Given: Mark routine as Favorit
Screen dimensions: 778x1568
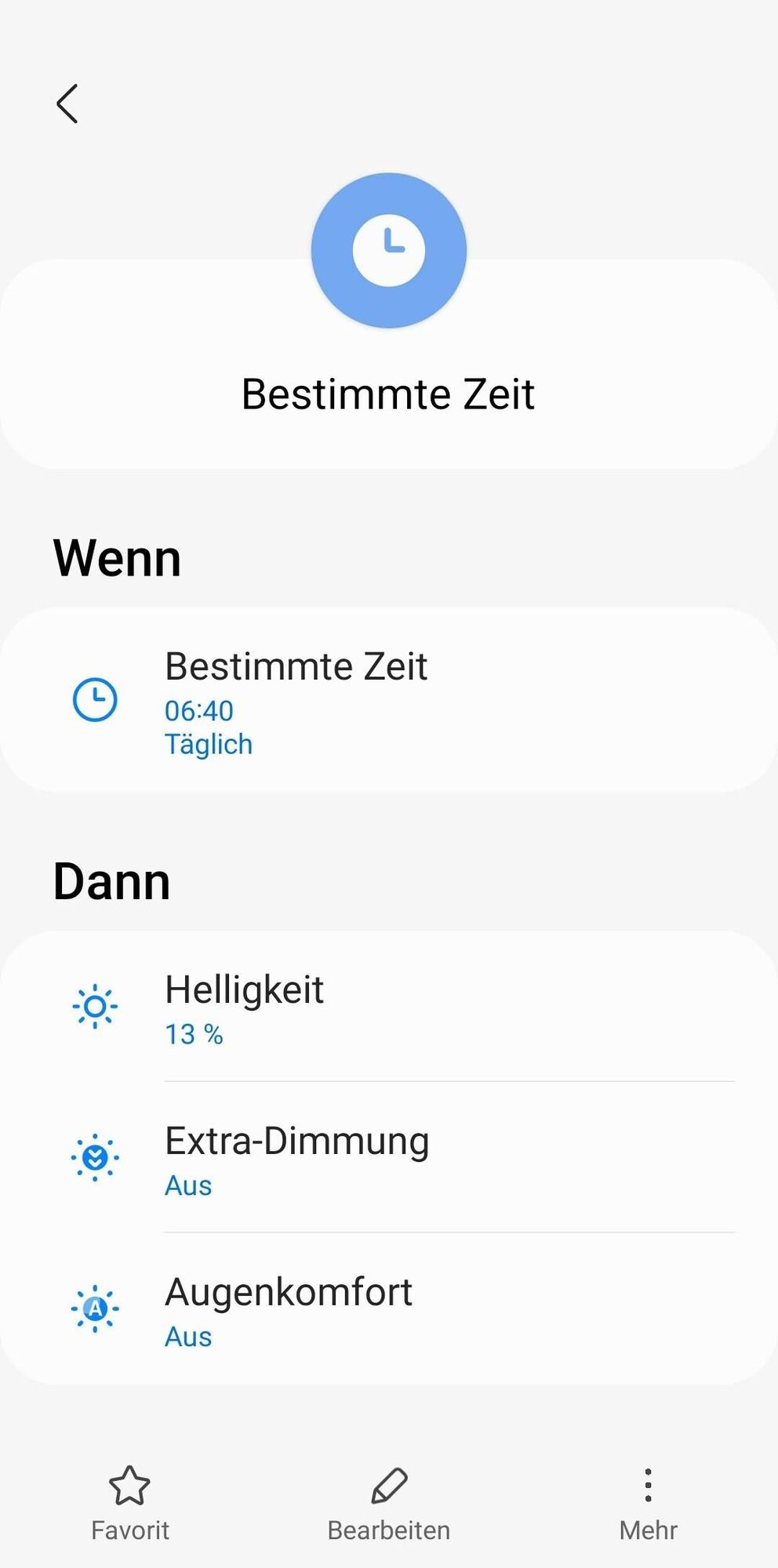Looking at the screenshot, I should (130, 1503).
